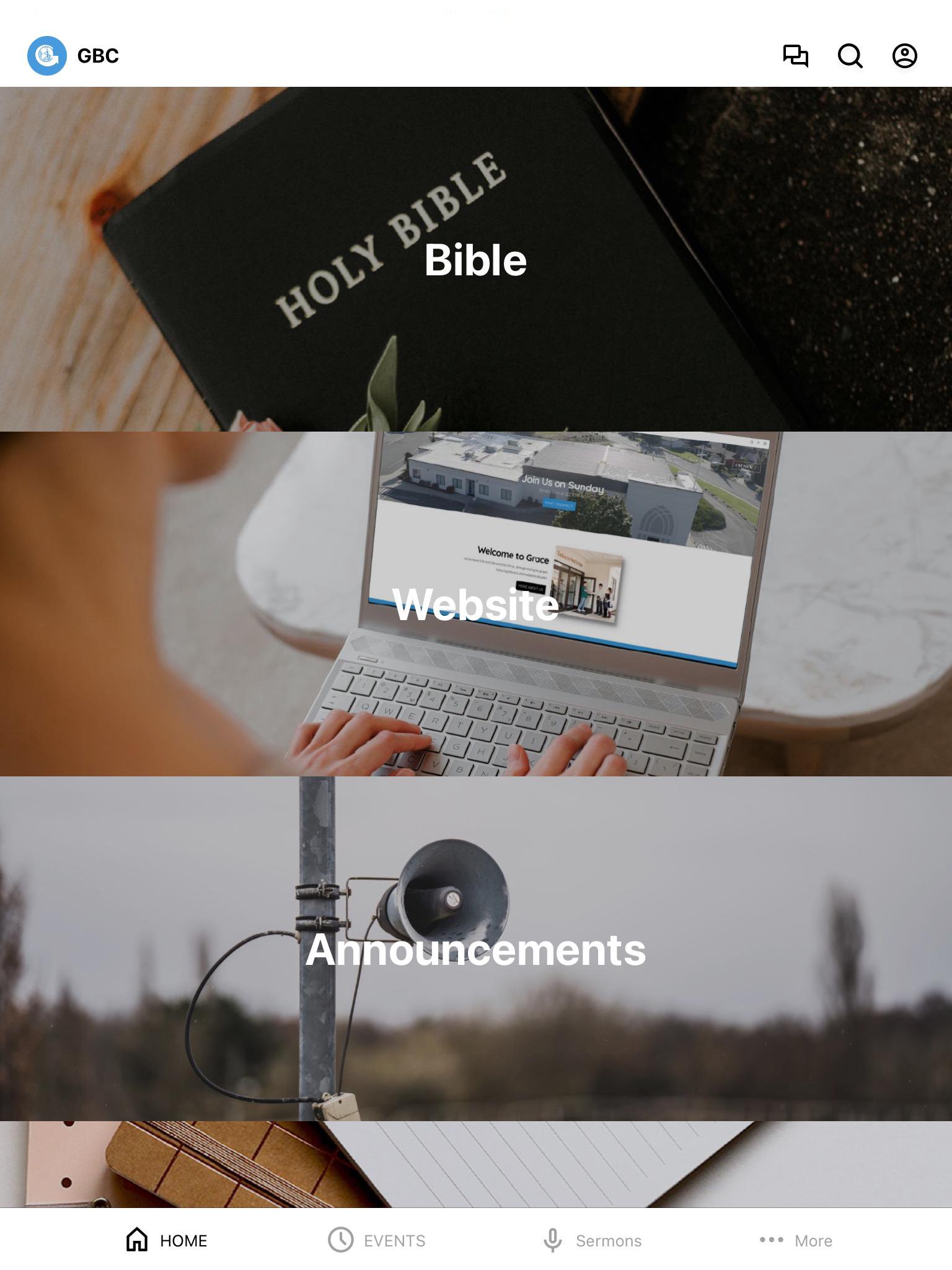Screen dimensions: 952x1270
Task: Select the HOME tab
Action: coord(167,1240)
